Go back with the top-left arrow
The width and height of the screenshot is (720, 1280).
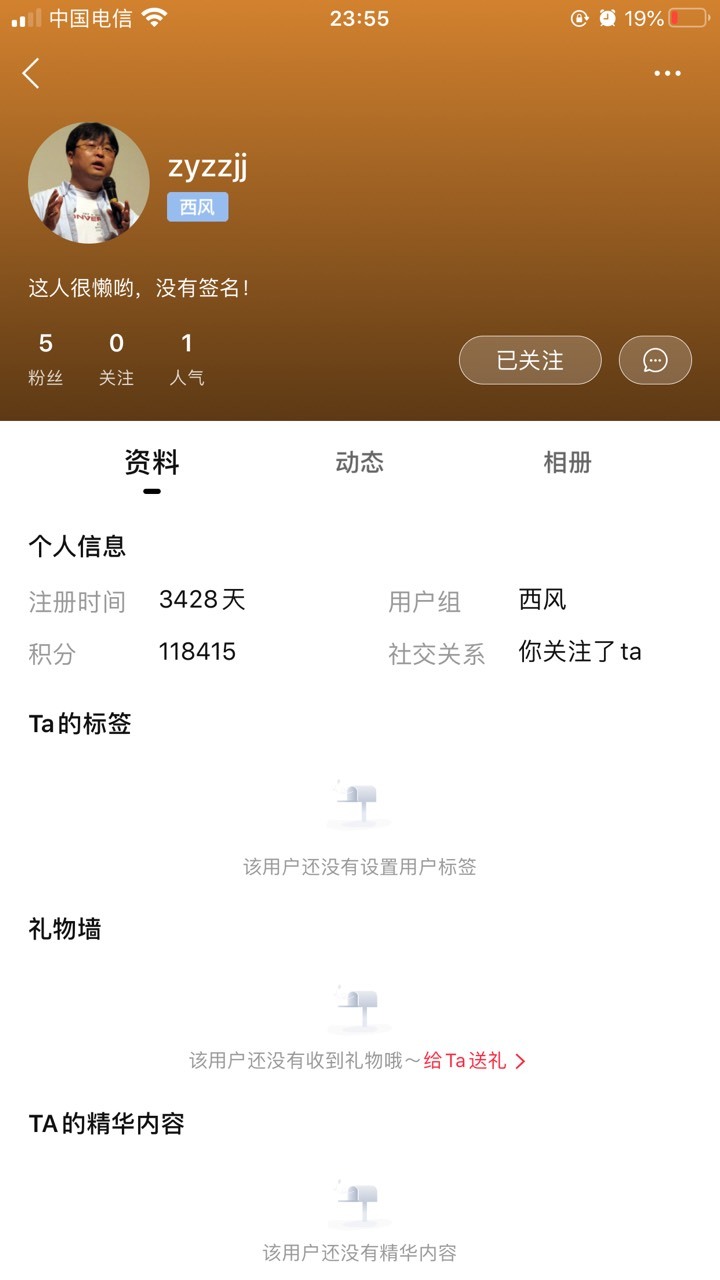[31, 73]
